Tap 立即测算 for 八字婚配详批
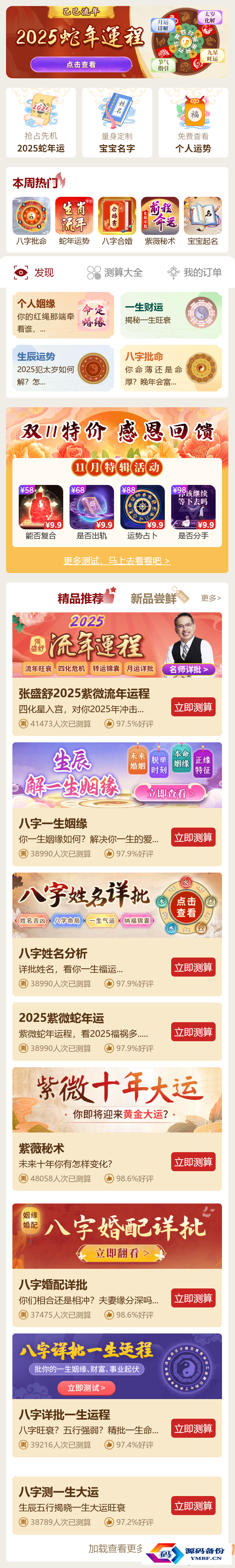 coord(193,1298)
